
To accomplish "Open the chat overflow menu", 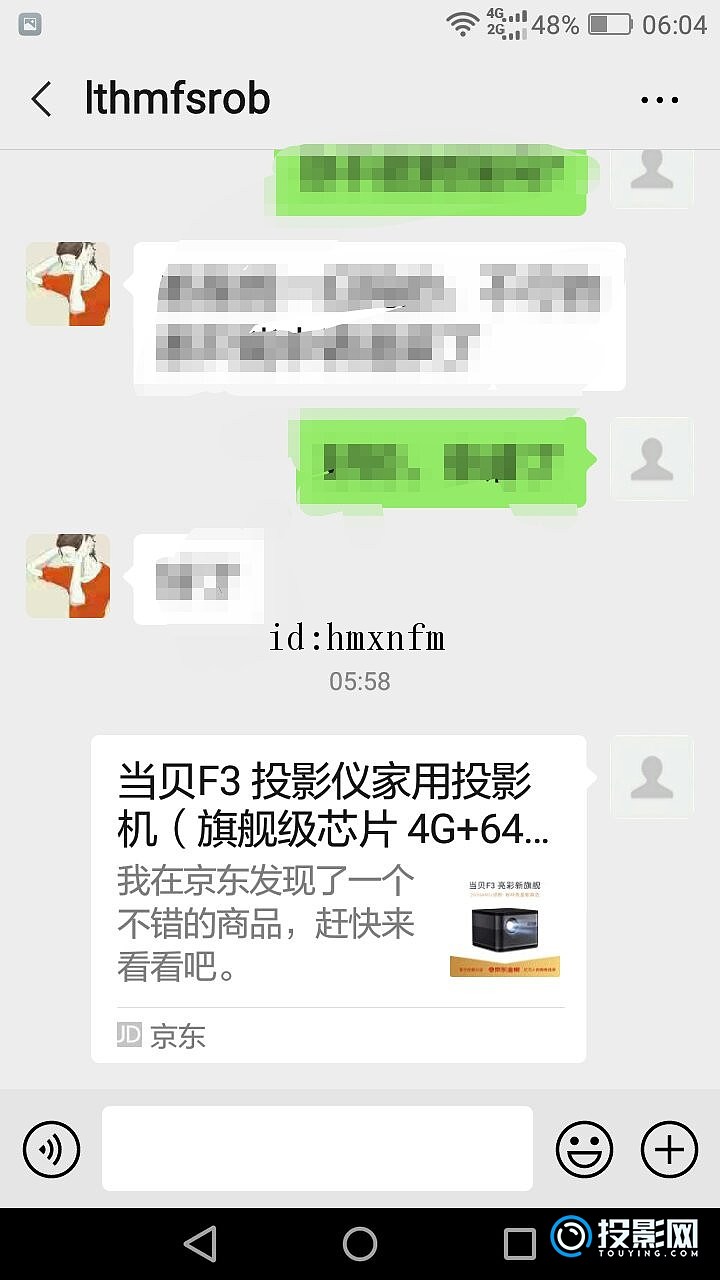I will click(659, 100).
